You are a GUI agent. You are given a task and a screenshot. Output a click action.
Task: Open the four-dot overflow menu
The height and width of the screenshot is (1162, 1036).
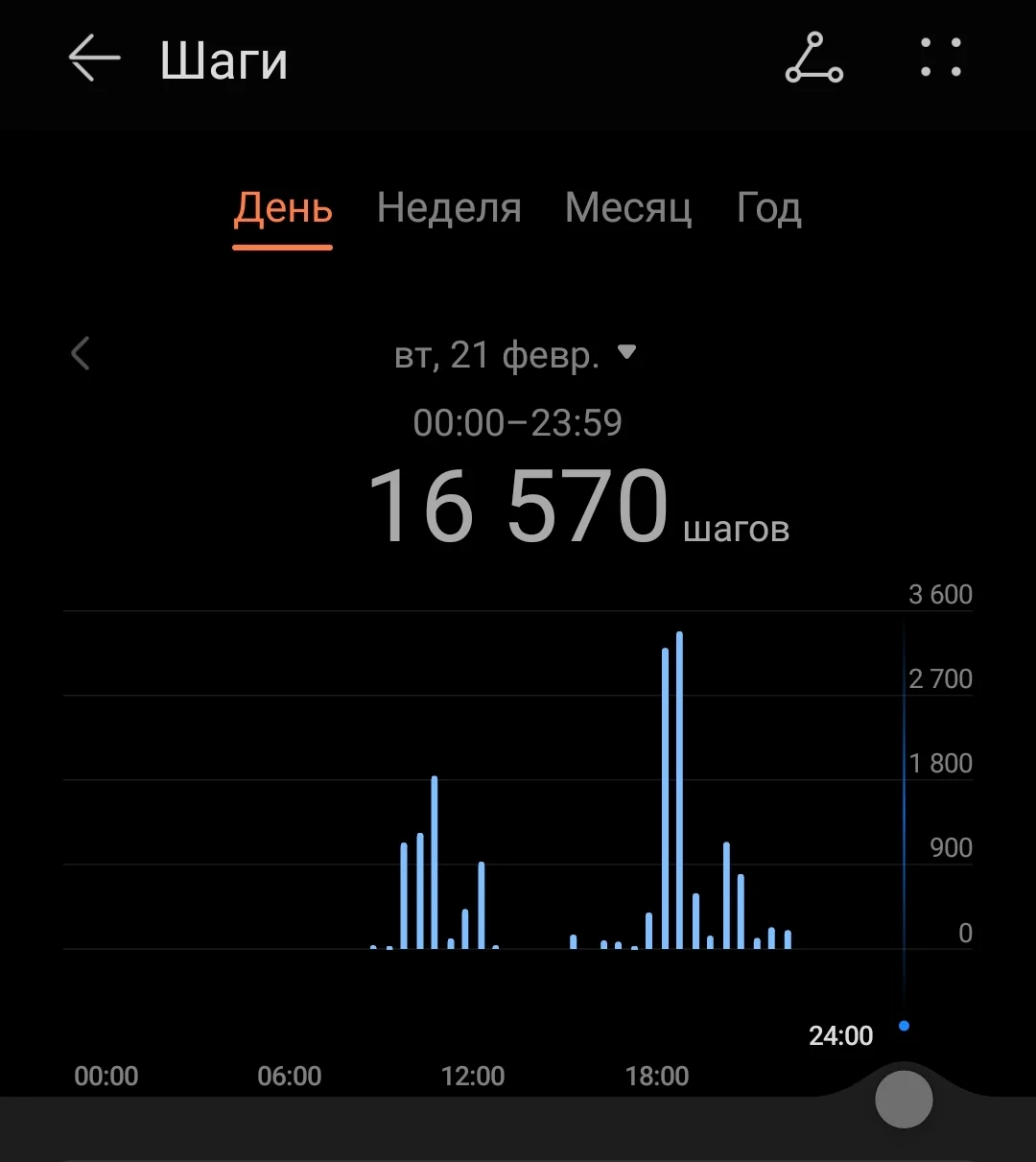tap(940, 58)
